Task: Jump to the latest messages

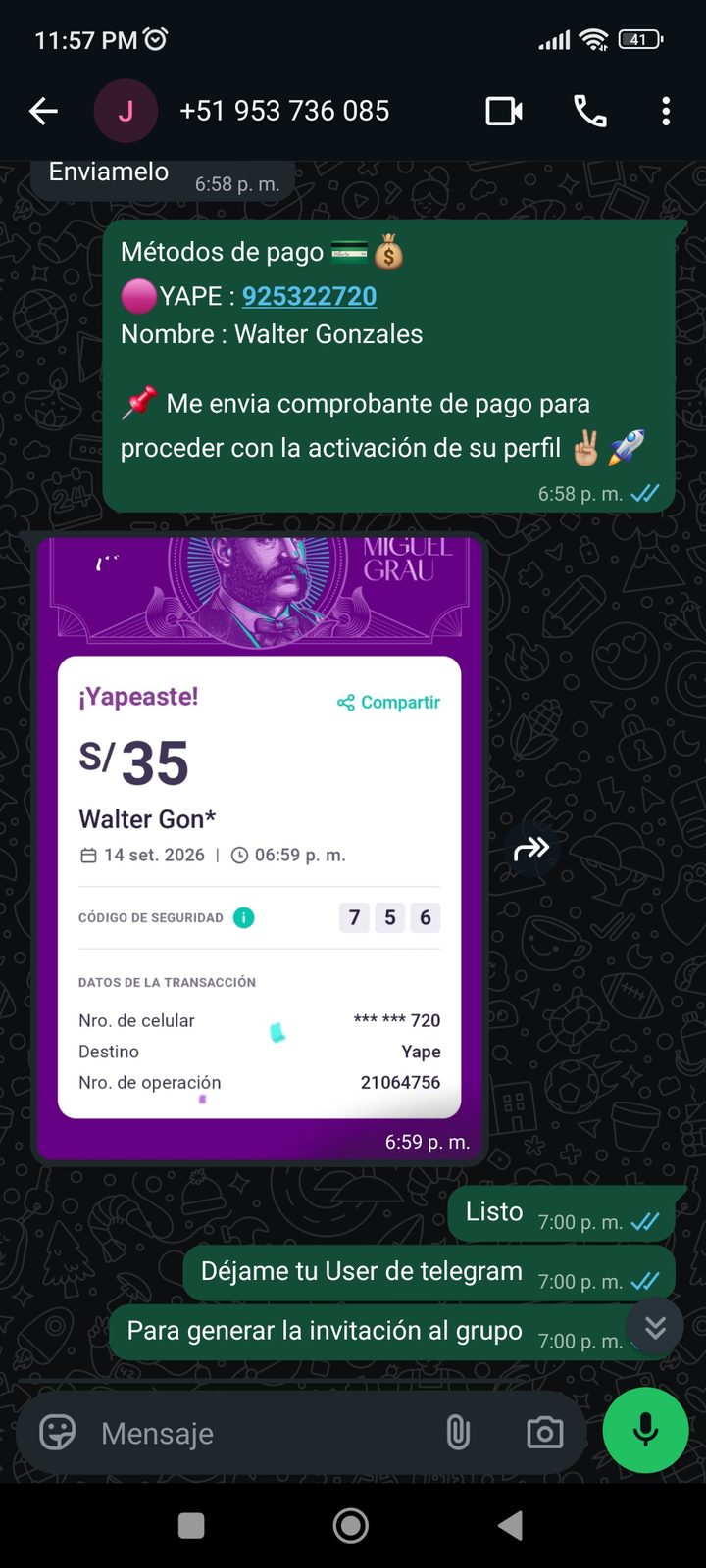Action: pyautogui.click(x=655, y=1327)
